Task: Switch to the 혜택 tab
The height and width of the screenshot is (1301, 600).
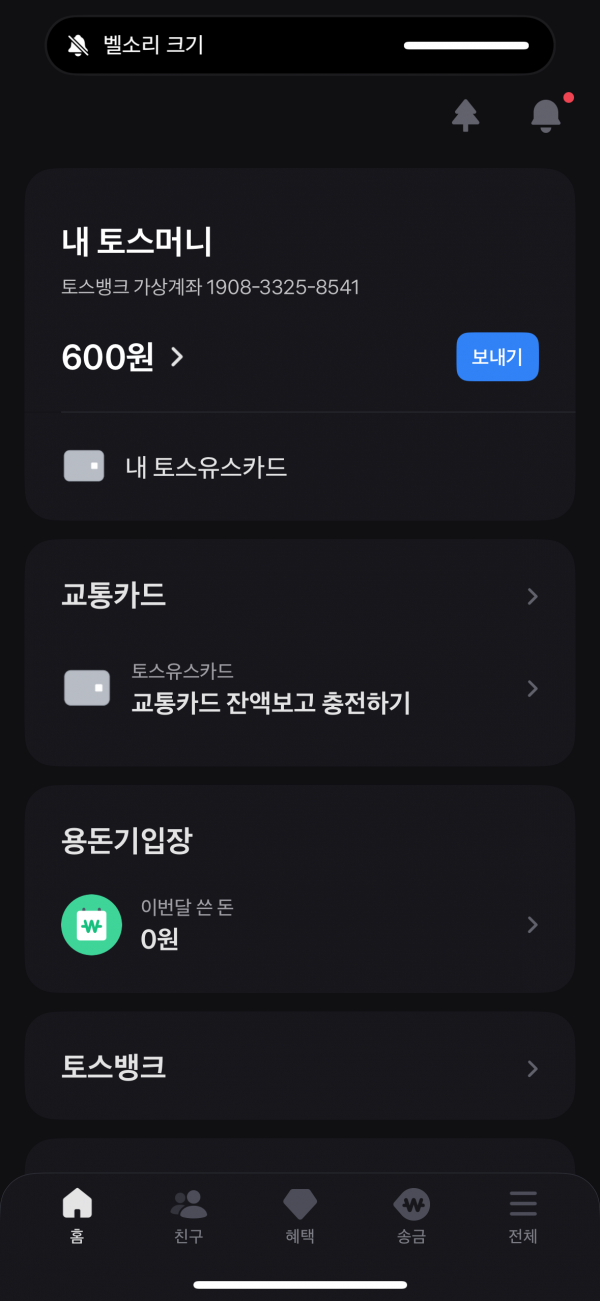Action: pyautogui.click(x=300, y=1216)
